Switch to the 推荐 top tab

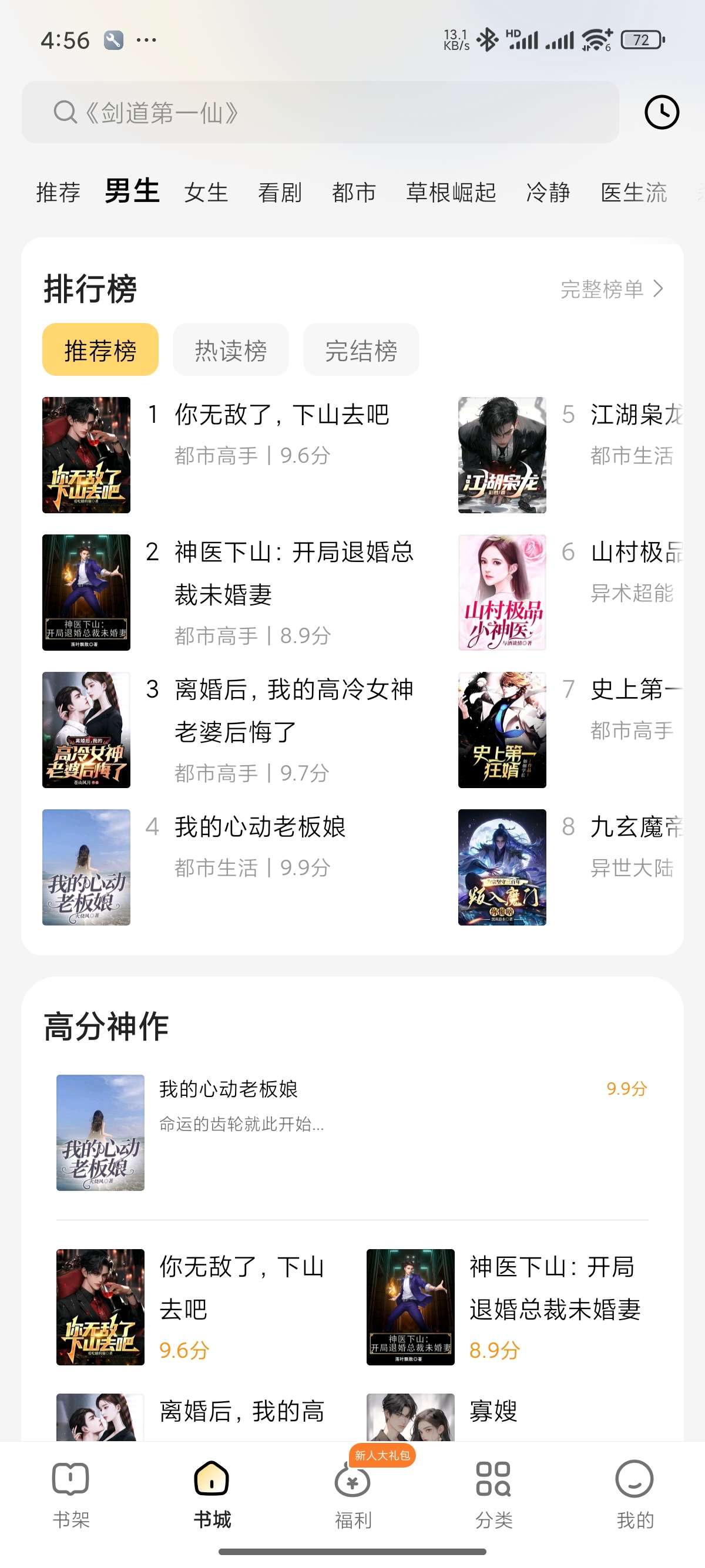pos(58,193)
